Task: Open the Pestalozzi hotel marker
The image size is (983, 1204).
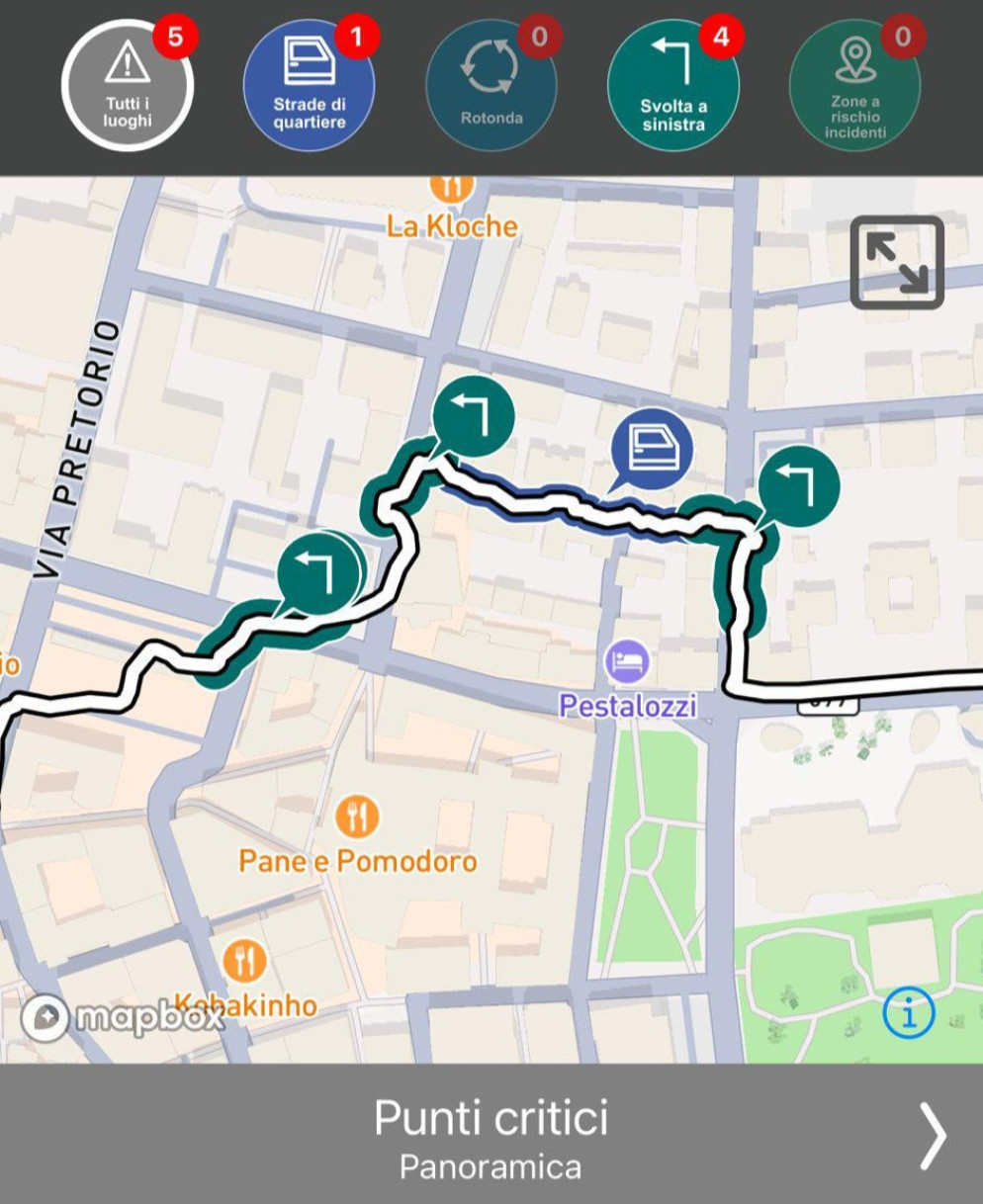Action: 628,661
